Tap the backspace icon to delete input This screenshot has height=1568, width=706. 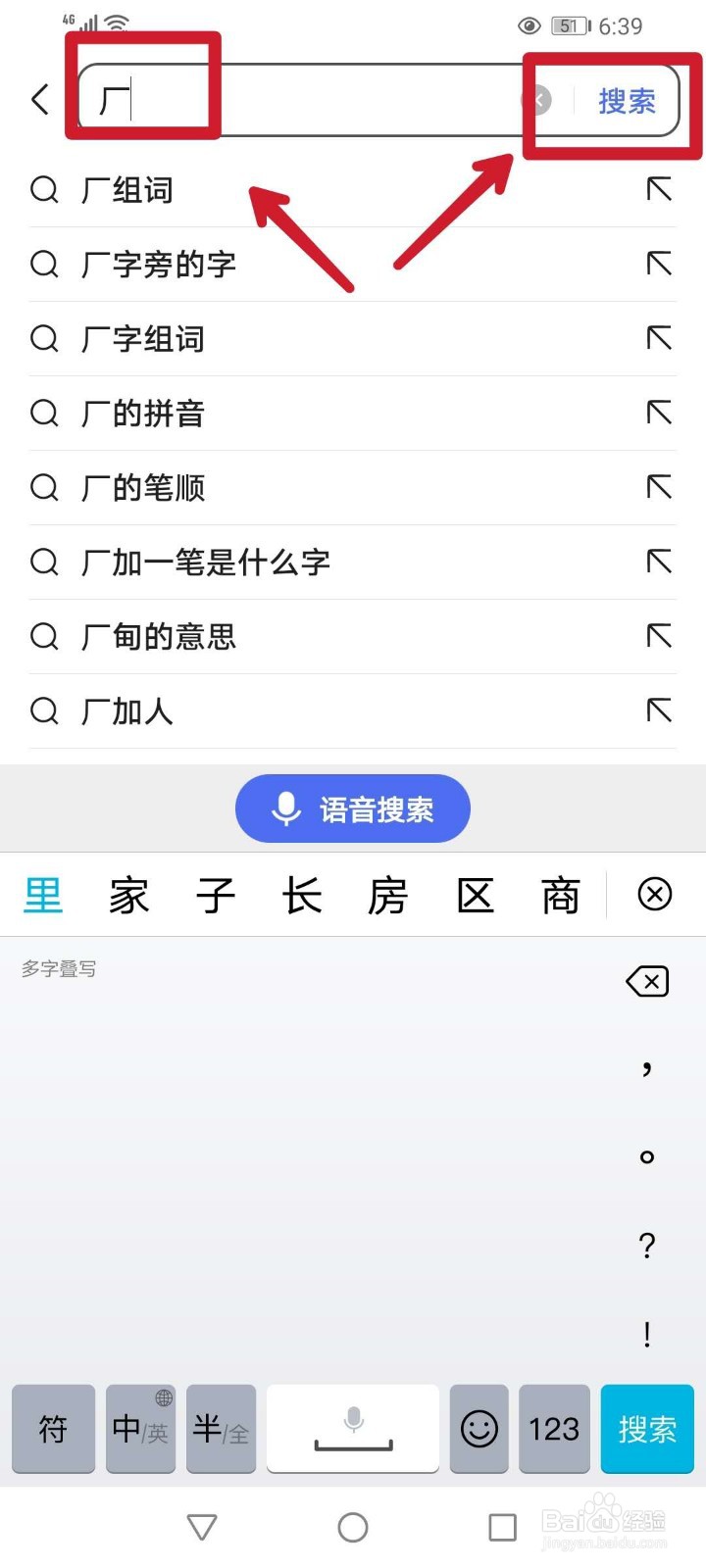click(x=647, y=981)
